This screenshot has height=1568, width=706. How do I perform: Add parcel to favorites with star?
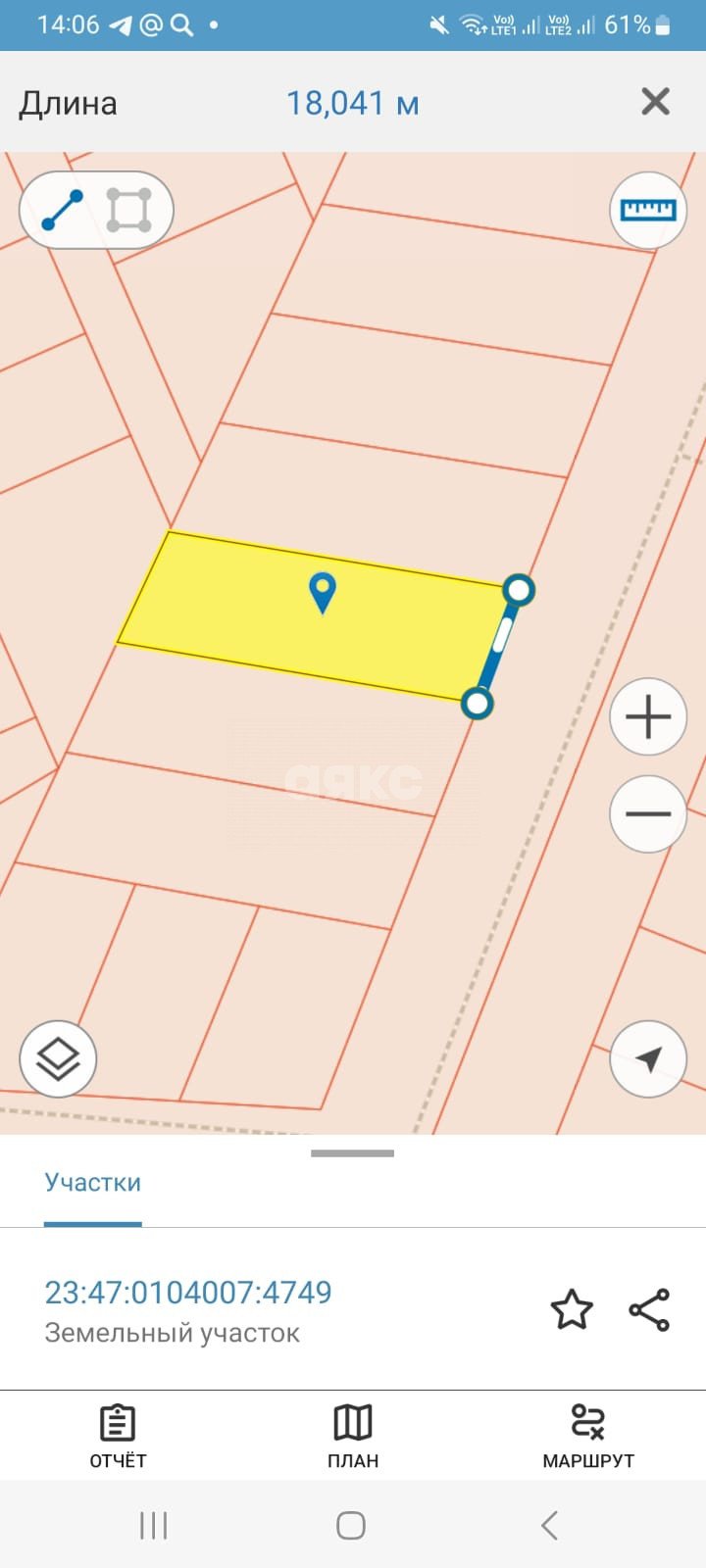pyautogui.click(x=572, y=1310)
